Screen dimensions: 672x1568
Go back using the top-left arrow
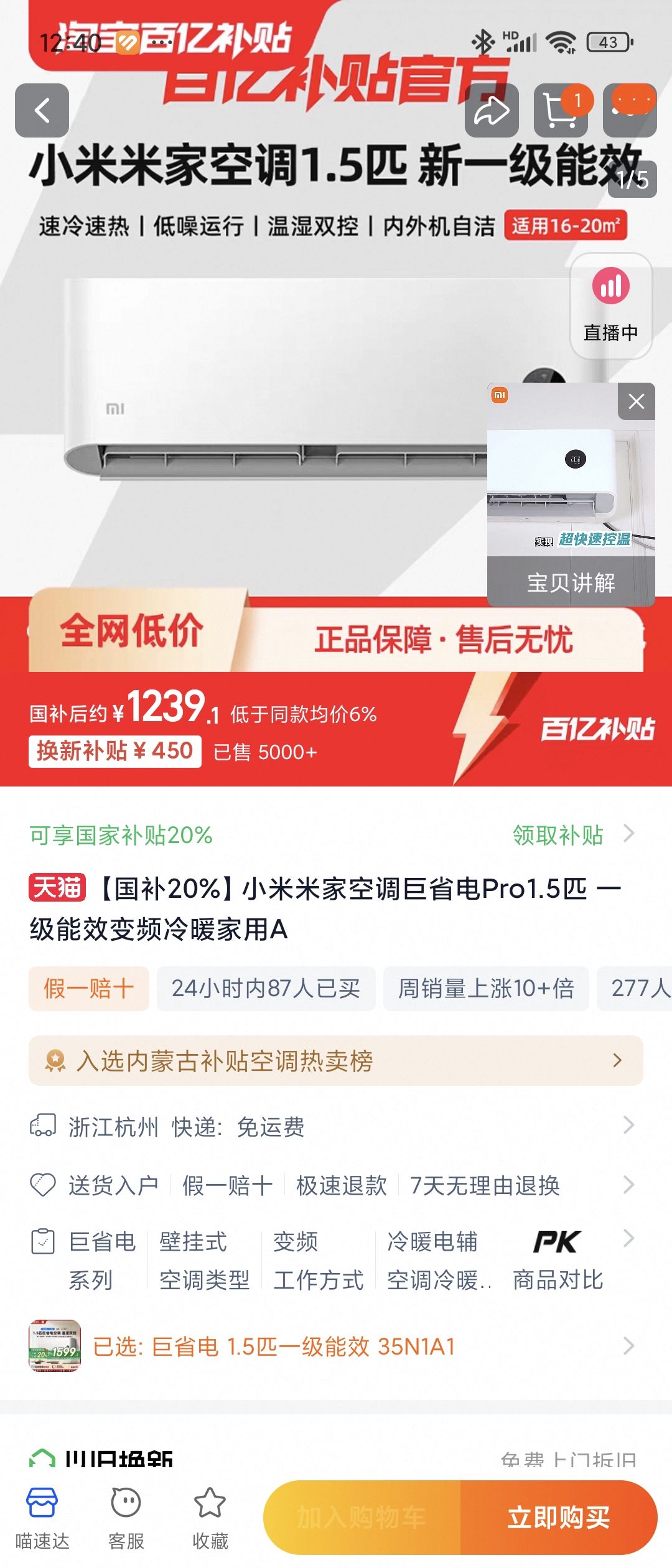pos(42,111)
